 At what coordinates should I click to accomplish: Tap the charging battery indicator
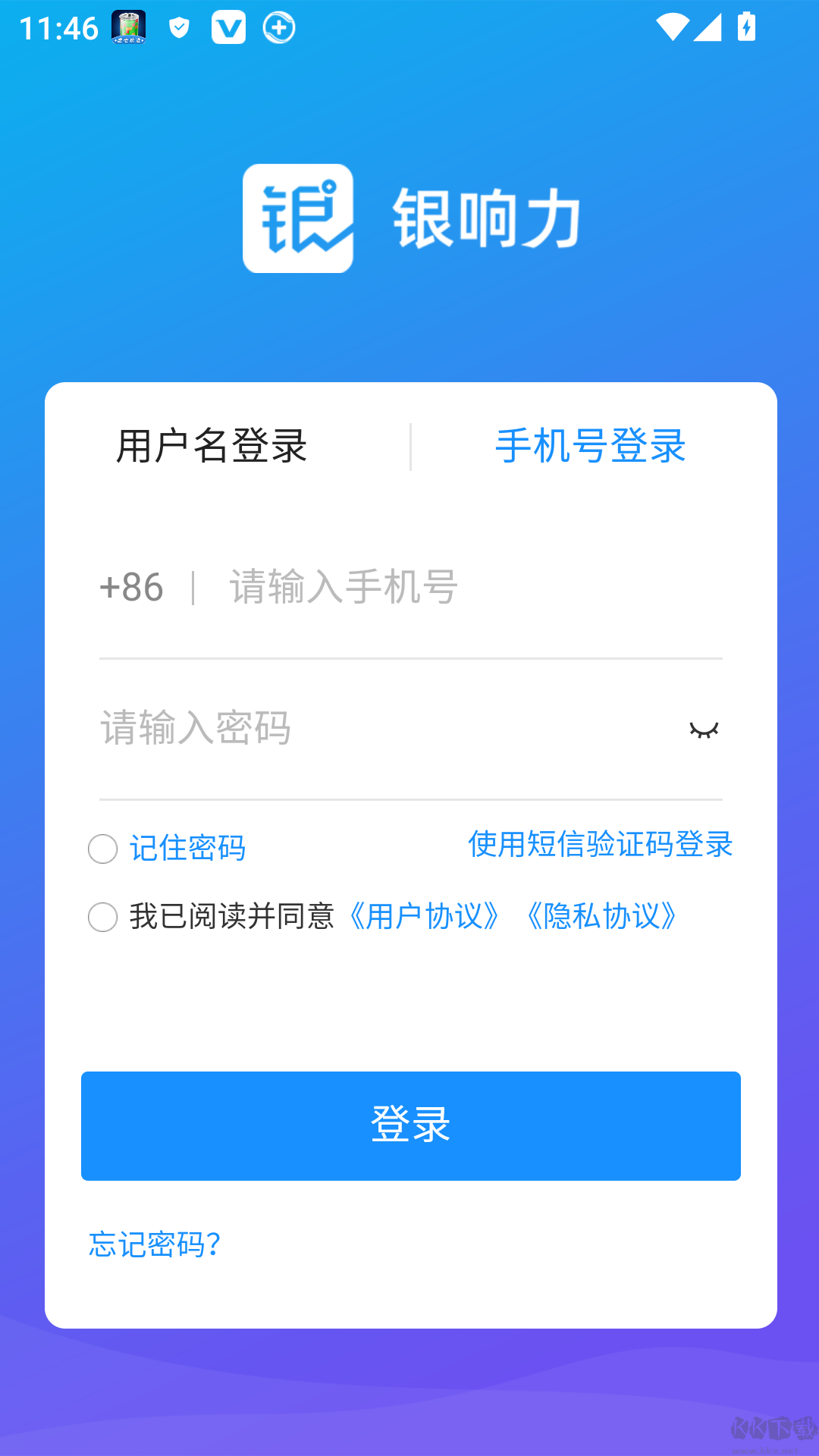[746, 28]
